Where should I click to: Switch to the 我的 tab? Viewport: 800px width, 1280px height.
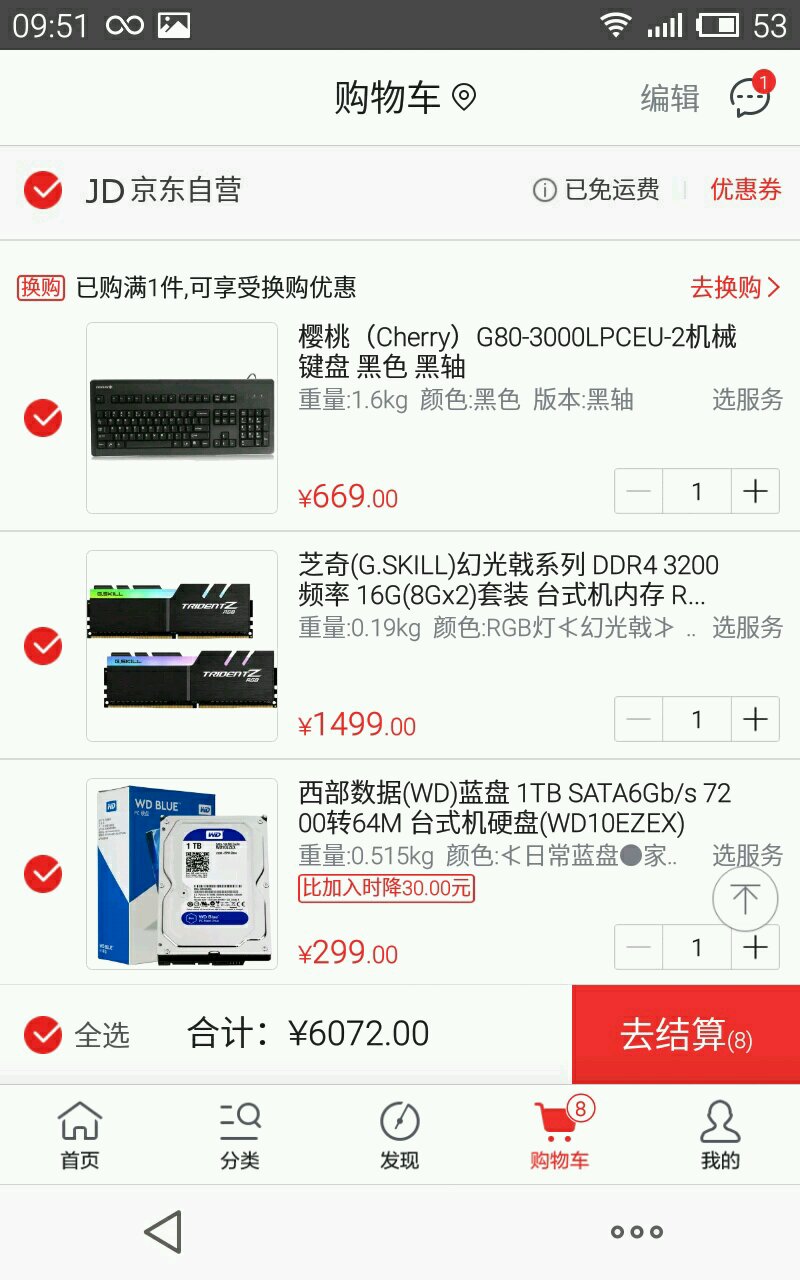point(720,1135)
